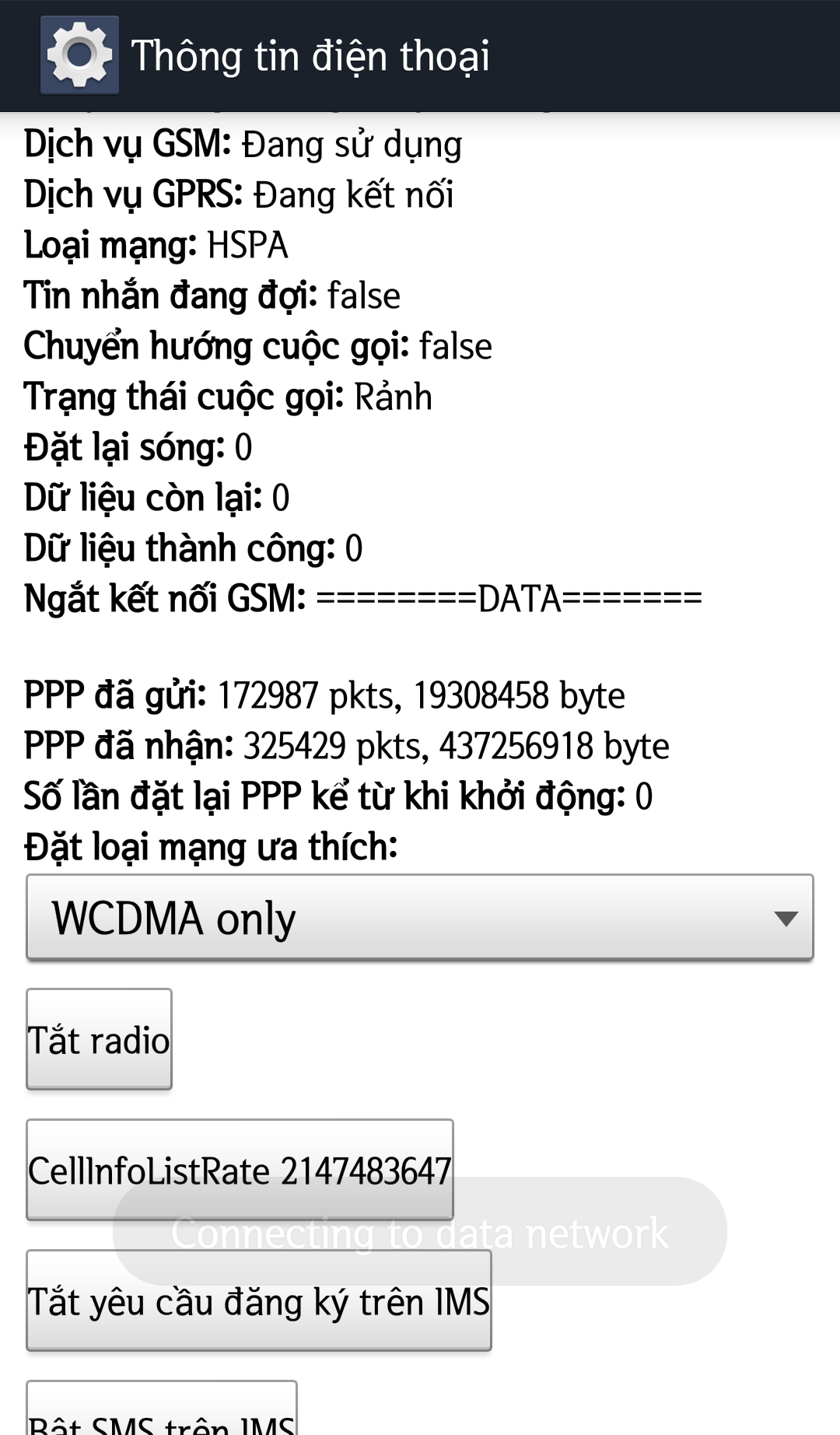Open the WCDMA only network type dropdown
The height and width of the screenshot is (1435, 840).
click(420, 918)
